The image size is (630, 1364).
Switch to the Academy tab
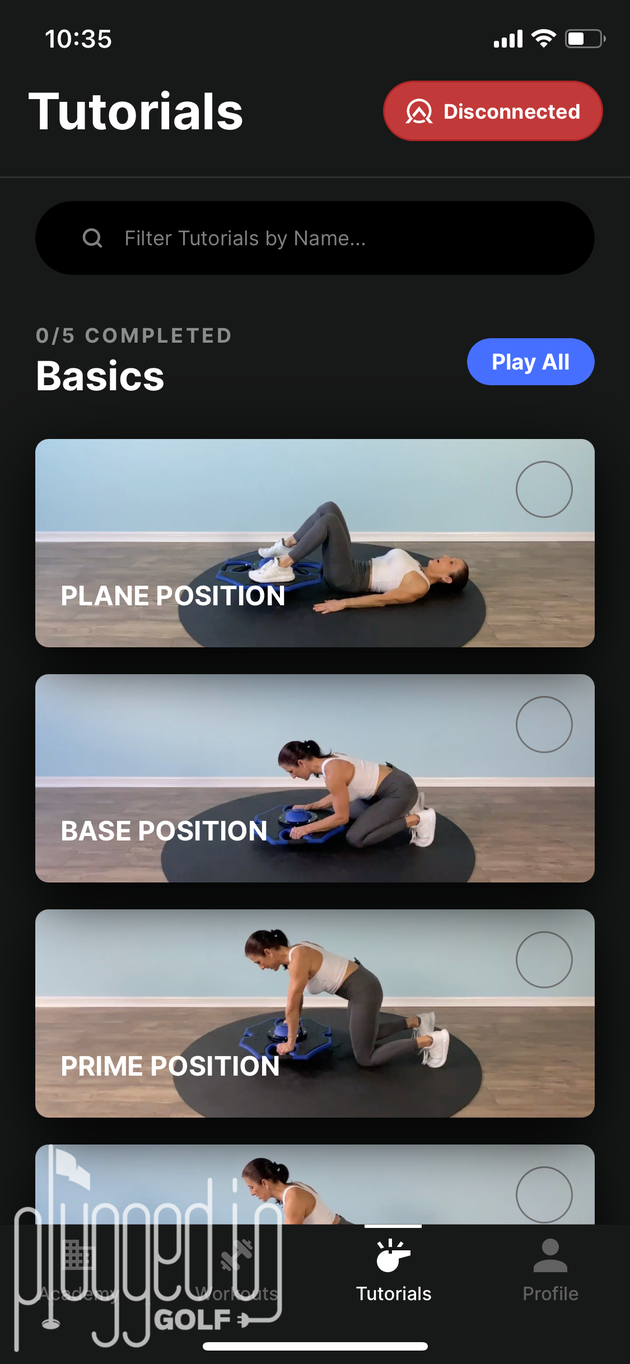tap(78, 1270)
